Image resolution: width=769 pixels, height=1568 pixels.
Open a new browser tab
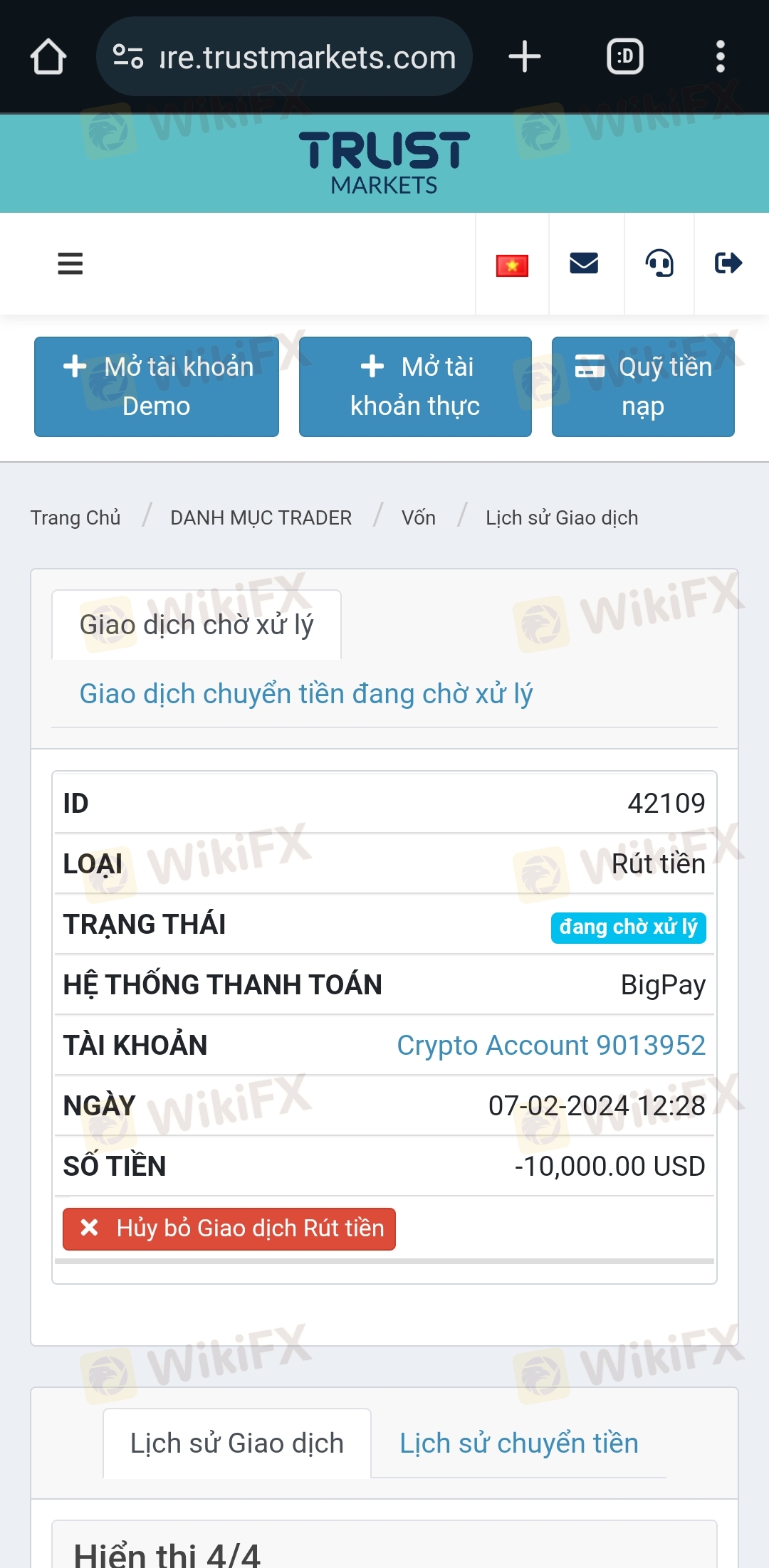pos(525,56)
